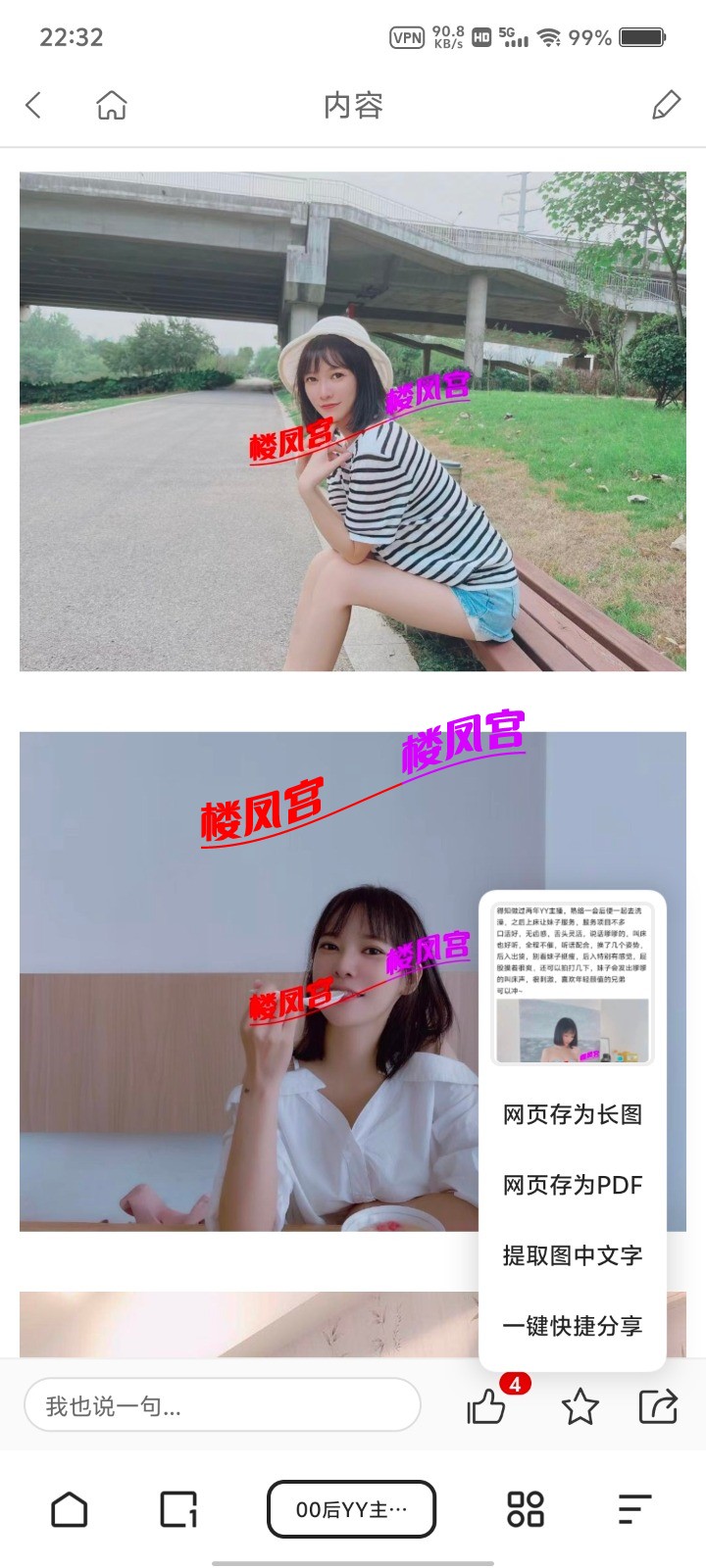Share the post via share icon

[658, 1406]
